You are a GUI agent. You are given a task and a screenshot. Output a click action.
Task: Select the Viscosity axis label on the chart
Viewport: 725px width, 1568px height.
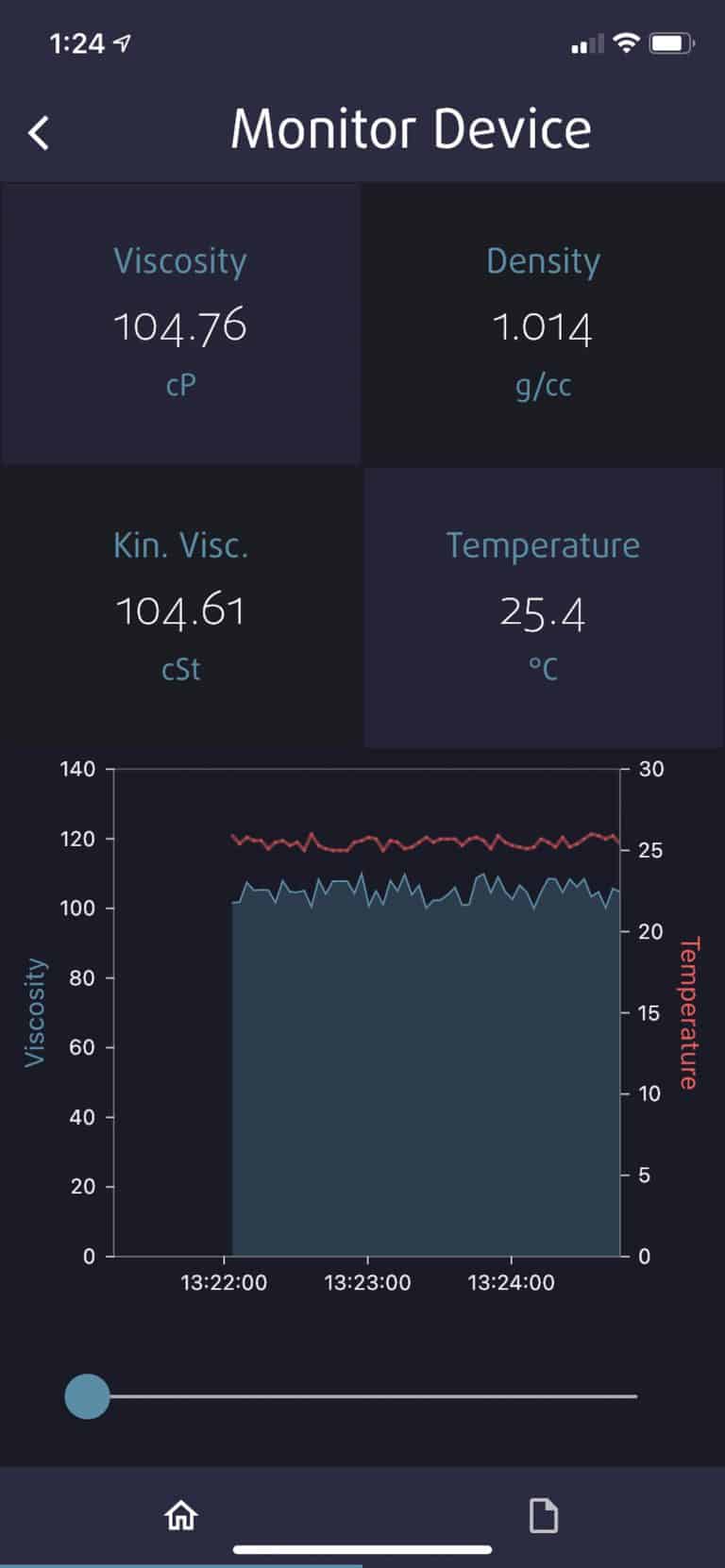[x=35, y=1009]
